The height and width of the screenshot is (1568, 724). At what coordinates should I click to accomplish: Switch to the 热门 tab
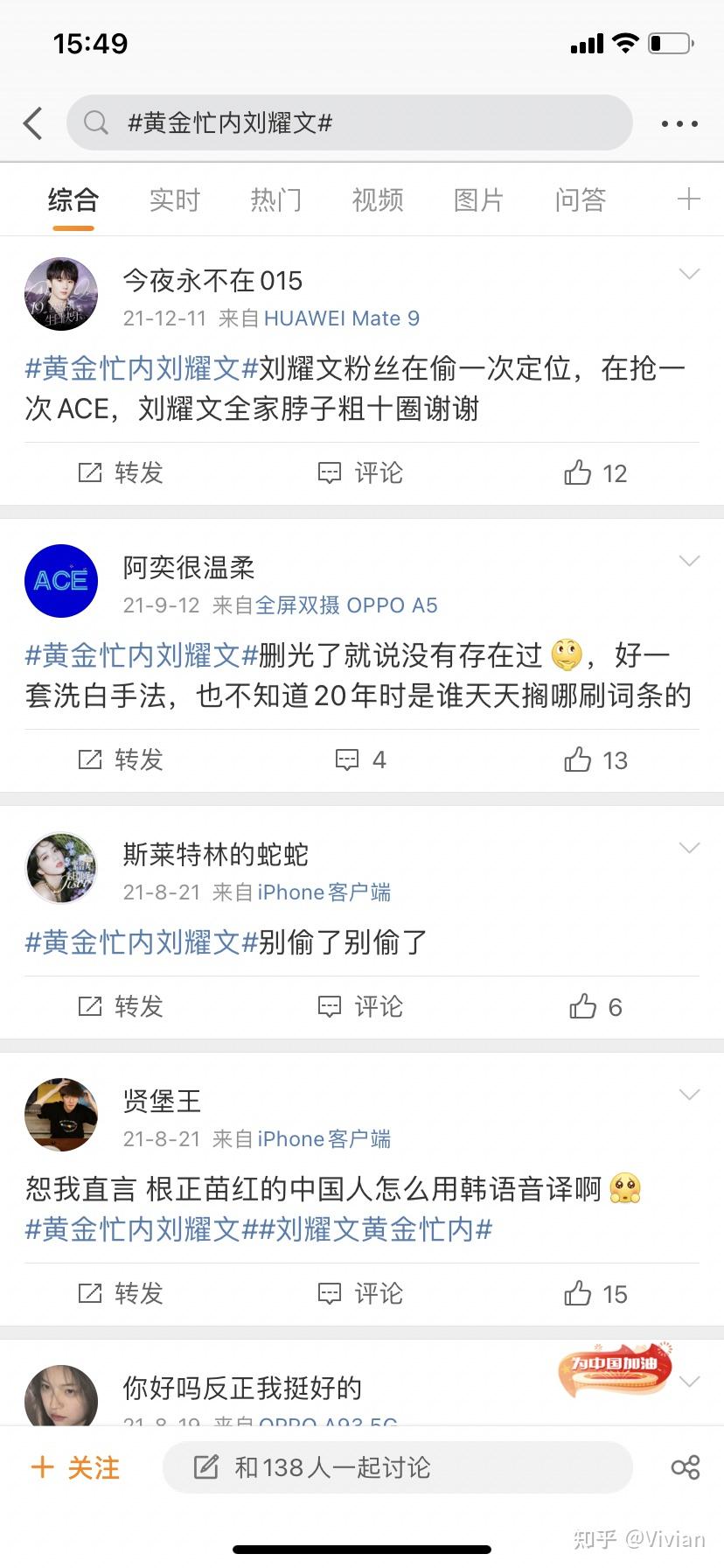click(275, 200)
